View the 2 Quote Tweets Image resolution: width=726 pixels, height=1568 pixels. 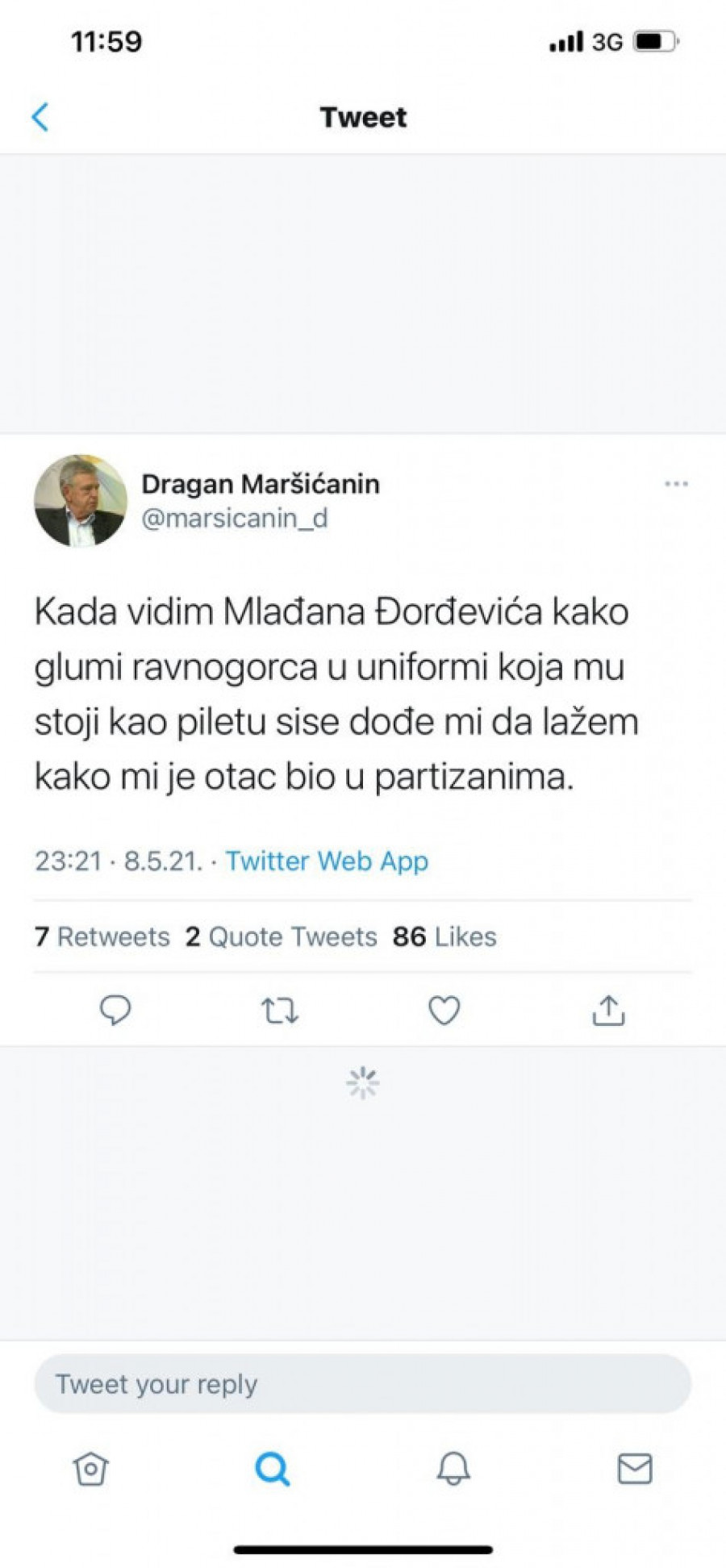282,936
